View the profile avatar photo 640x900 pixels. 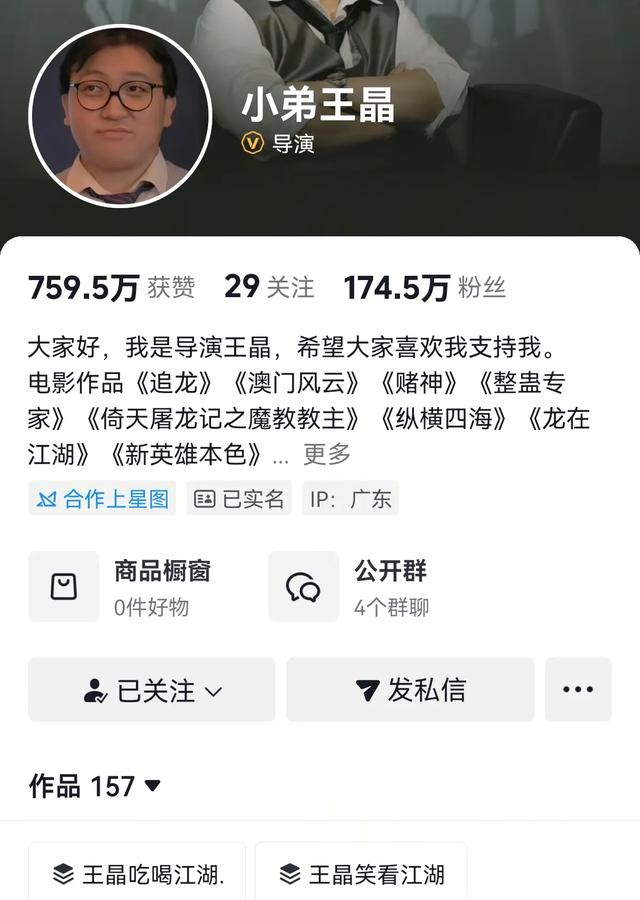[120, 116]
